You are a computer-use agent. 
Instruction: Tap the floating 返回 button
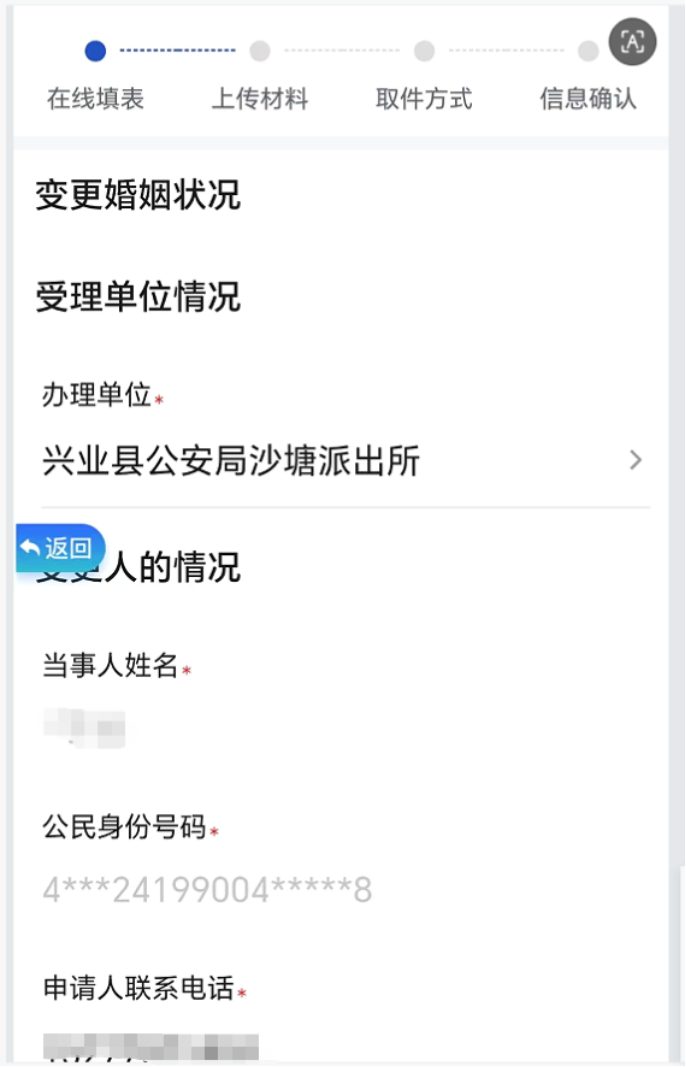tap(60, 548)
